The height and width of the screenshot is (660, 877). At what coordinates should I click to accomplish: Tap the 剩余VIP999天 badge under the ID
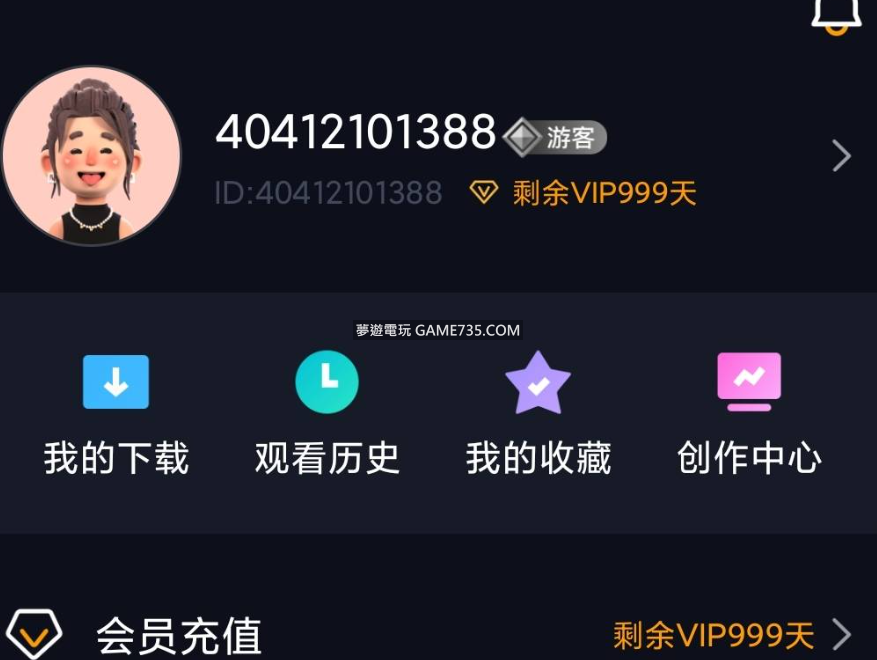pyautogui.click(x=584, y=192)
